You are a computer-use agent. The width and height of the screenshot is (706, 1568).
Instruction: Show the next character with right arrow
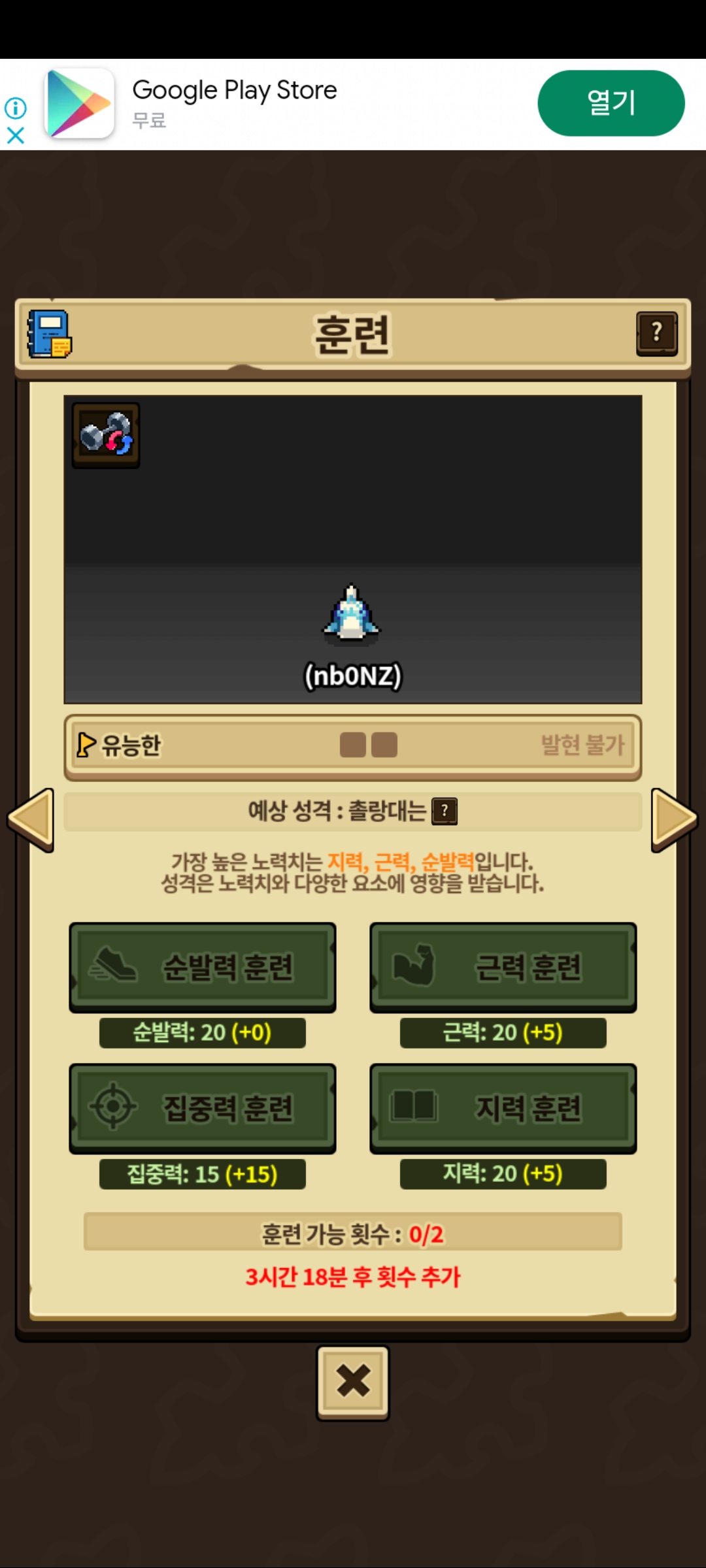(674, 819)
